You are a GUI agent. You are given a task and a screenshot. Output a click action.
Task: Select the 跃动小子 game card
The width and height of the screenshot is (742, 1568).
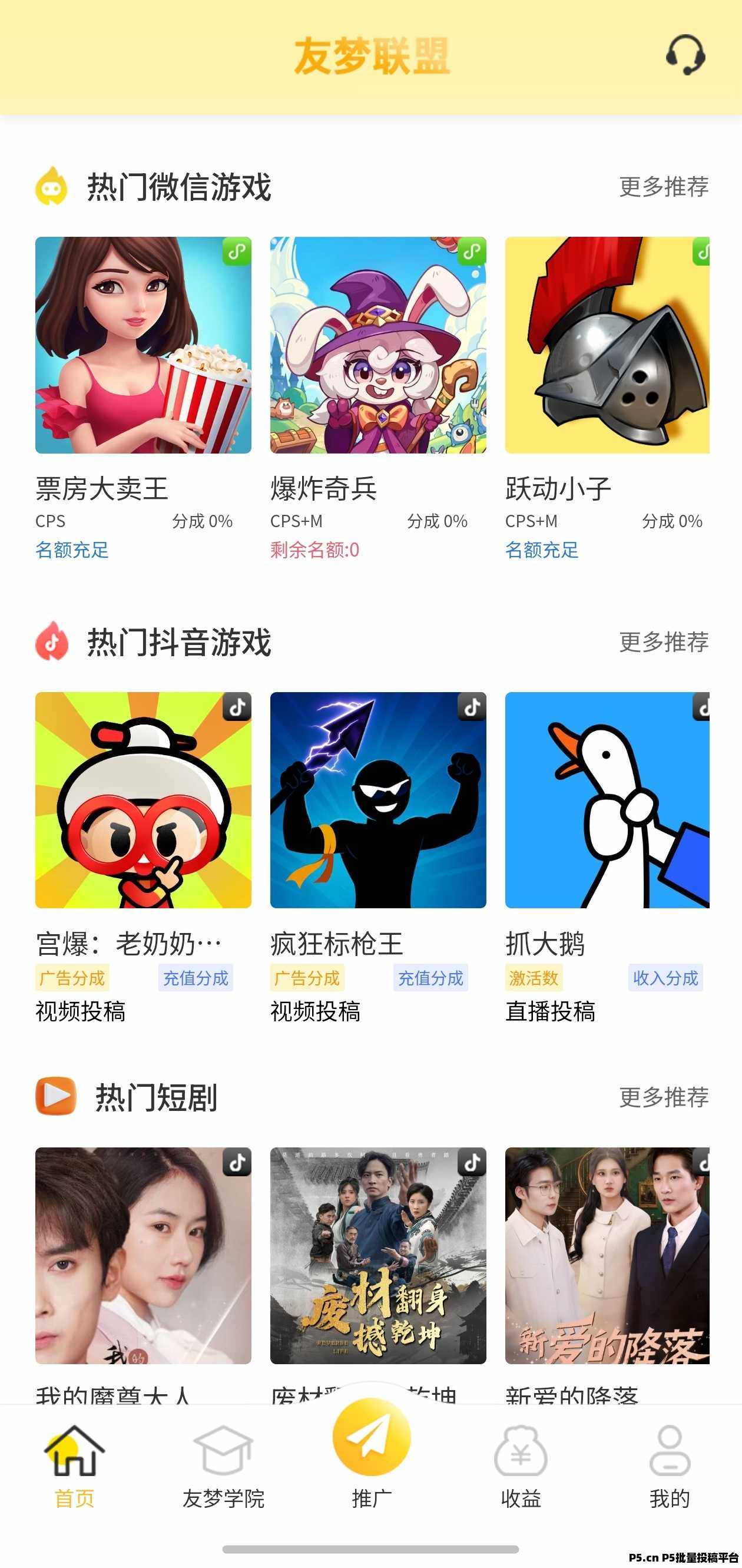tap(607, 345)
